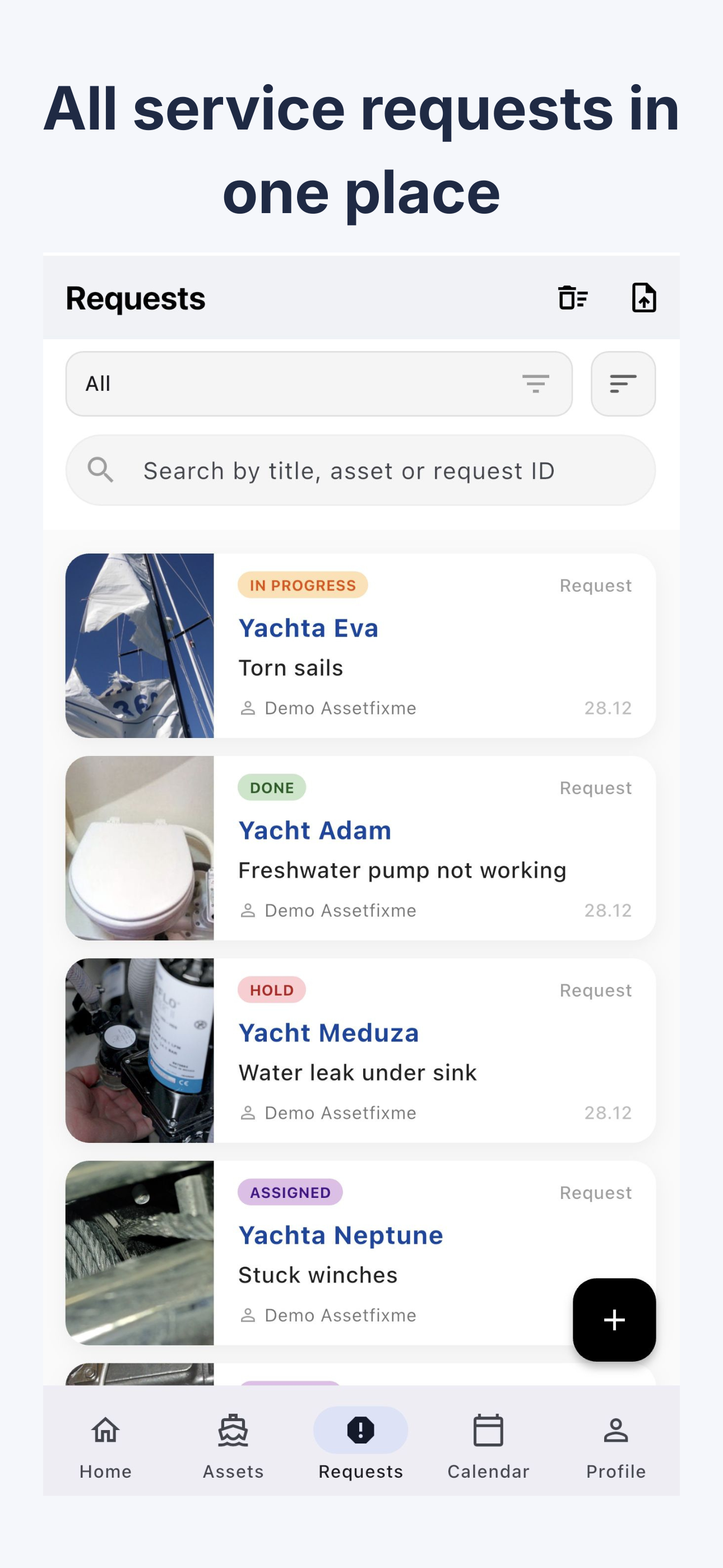723x1568 pixels.
Task: Click the search magnifier icon
Action: pos(100,470)
